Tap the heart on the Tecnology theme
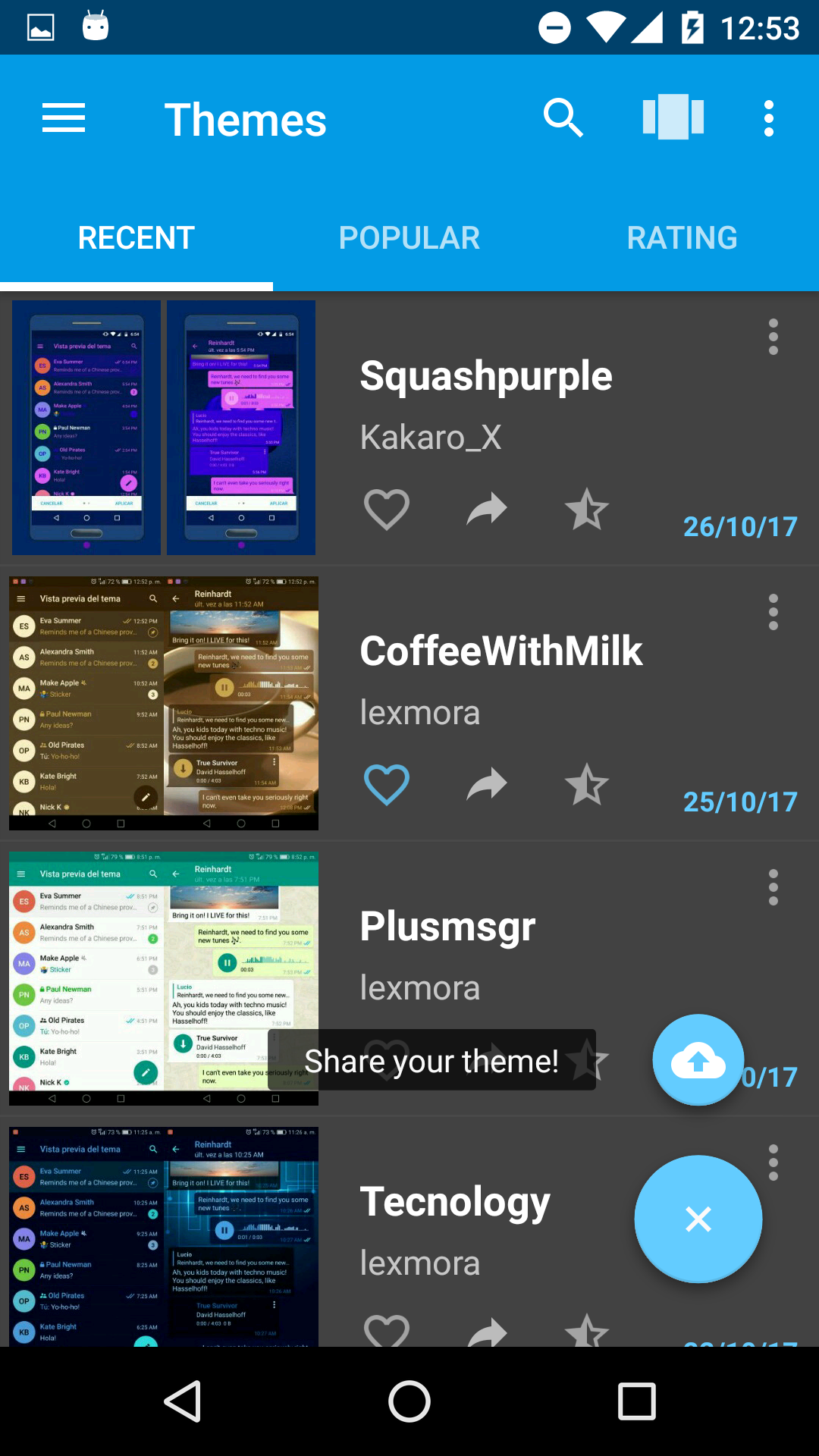Viewport: 819px width, 1456px height. click(x=387, y=1333)
